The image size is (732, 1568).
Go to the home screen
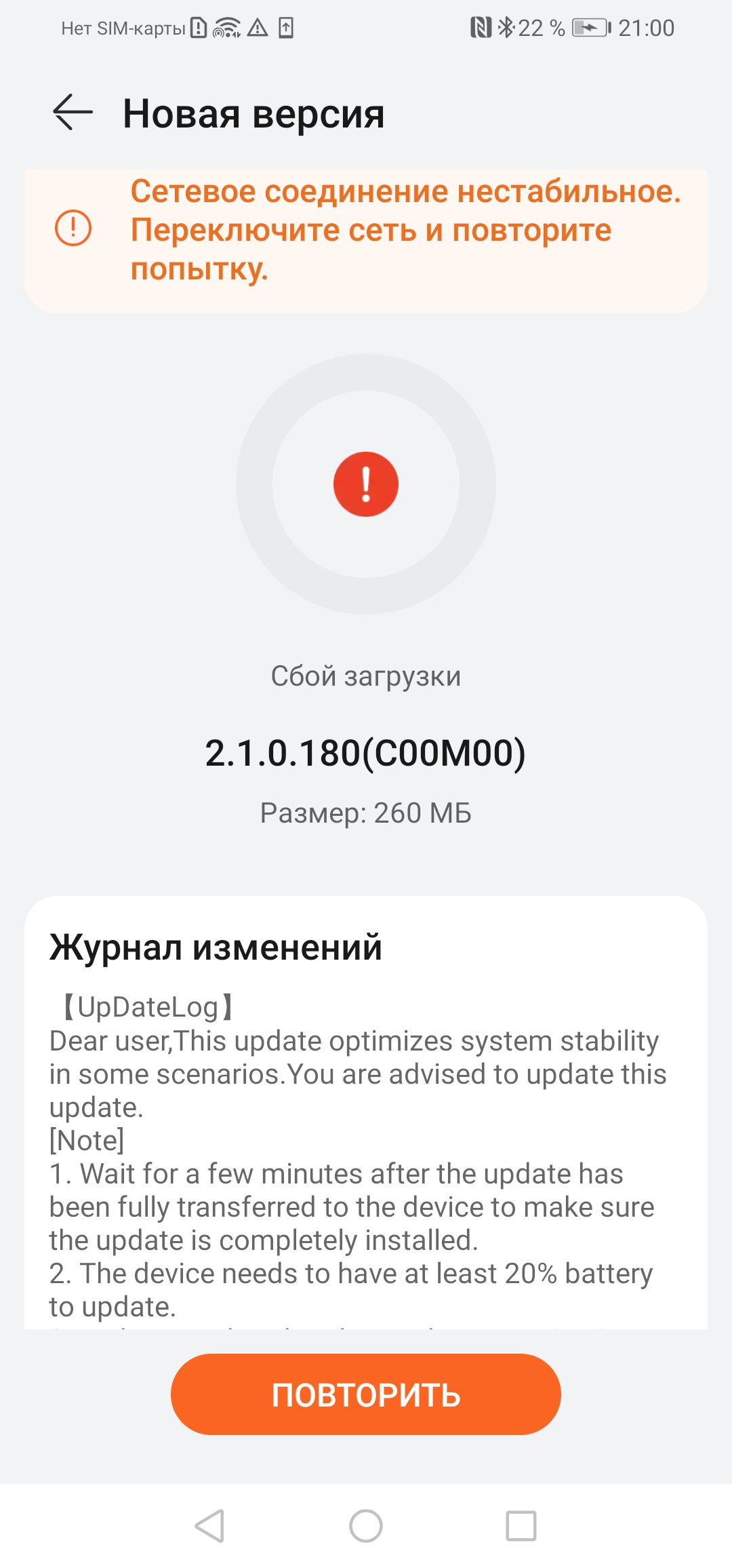[x=366, y=1526]
